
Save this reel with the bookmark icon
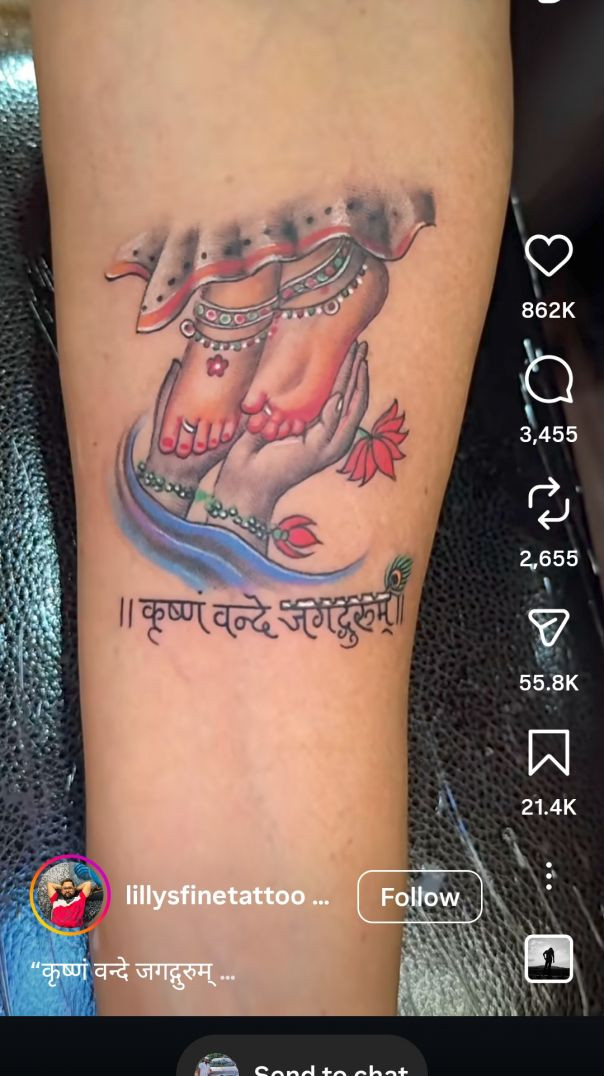tap(548, 752)
